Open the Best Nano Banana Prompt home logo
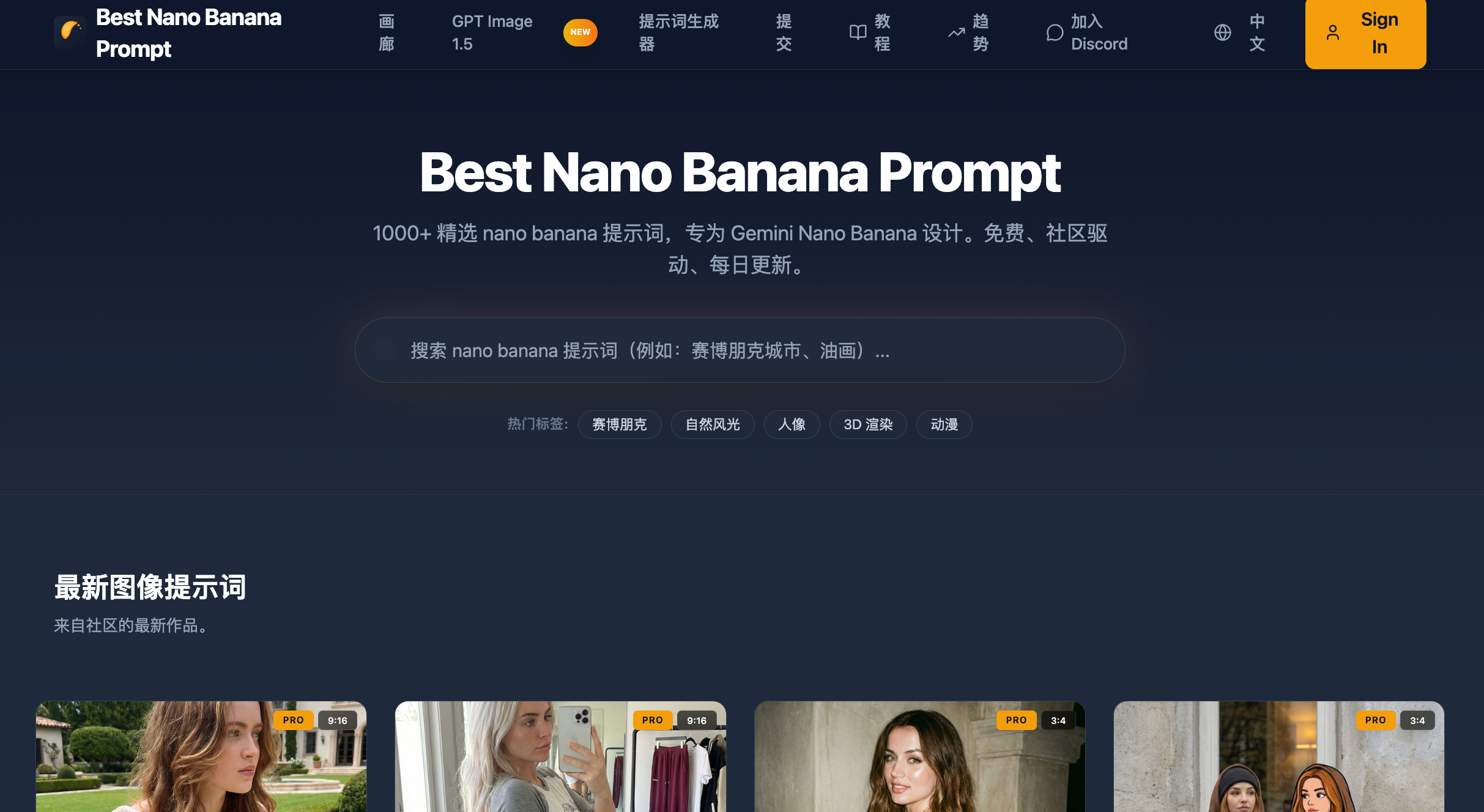The image size is (1484, 812). pos(168,33)
